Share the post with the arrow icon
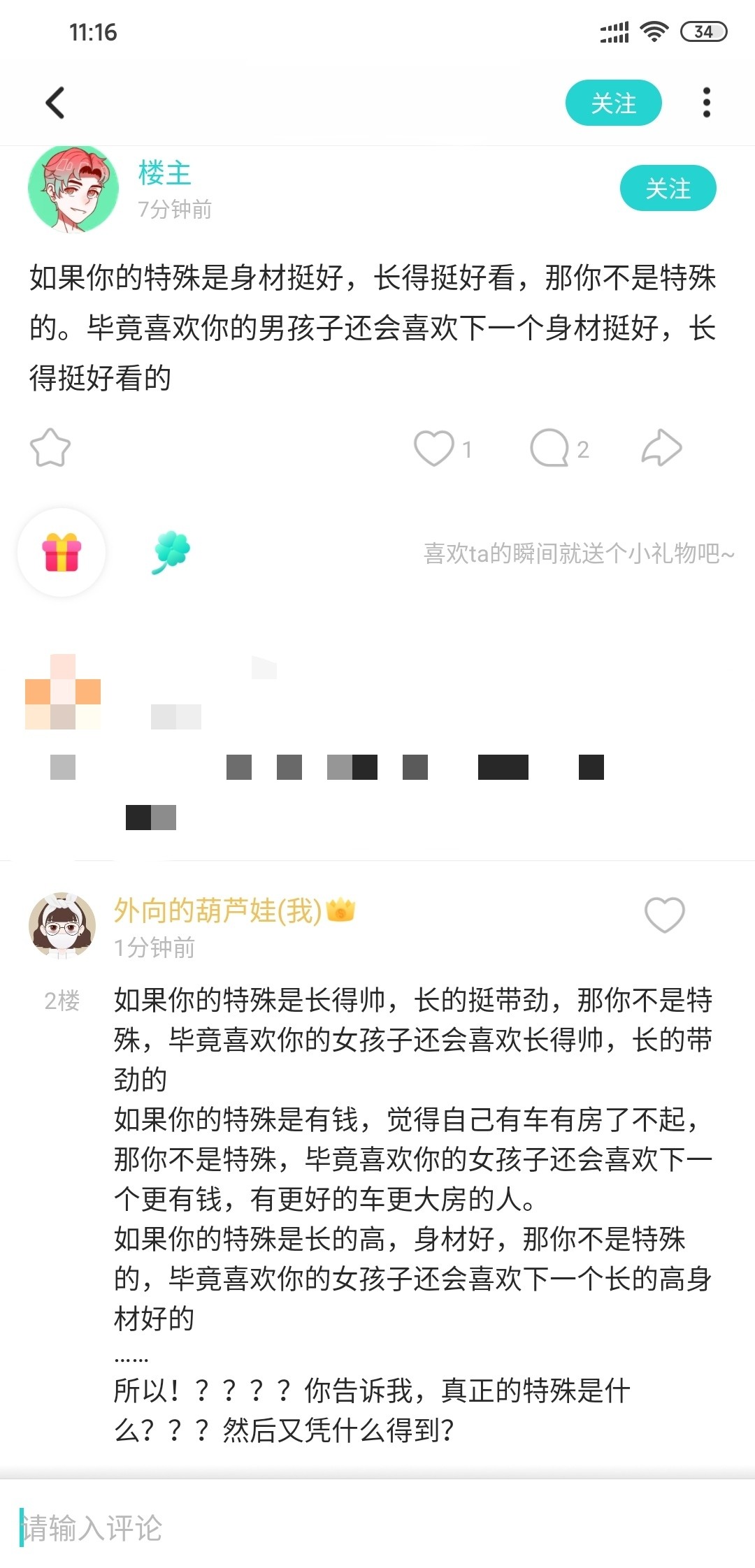 pos(661,448)
